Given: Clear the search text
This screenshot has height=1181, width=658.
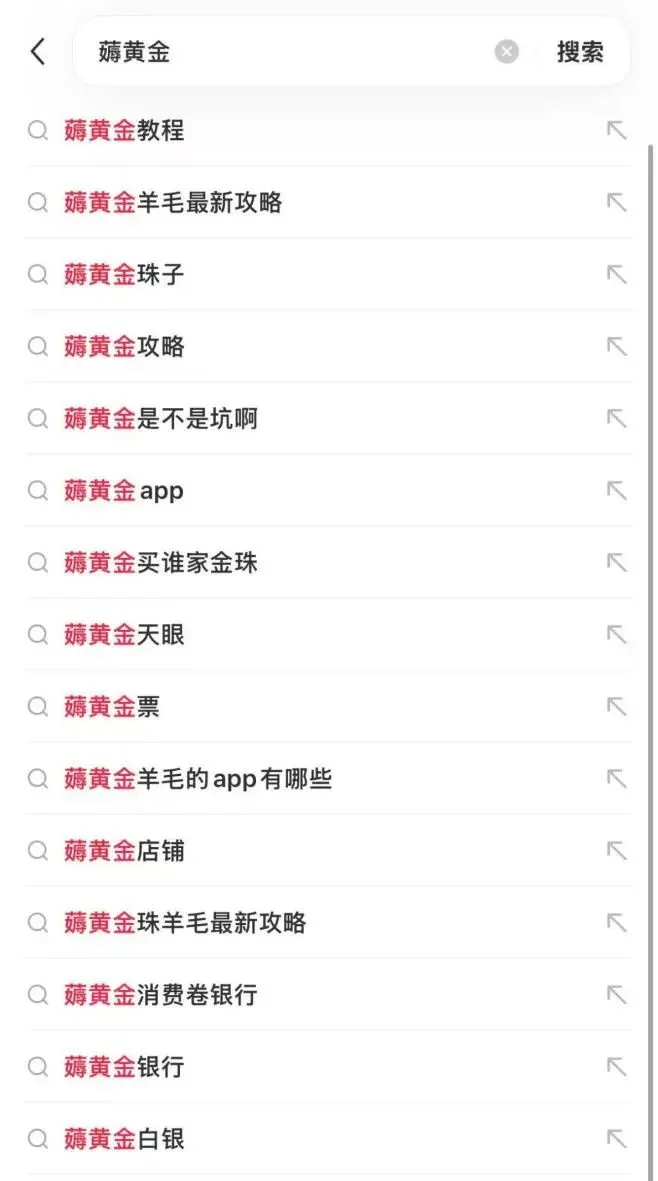Looking at the screenshot, I should (x=507, y=52).
